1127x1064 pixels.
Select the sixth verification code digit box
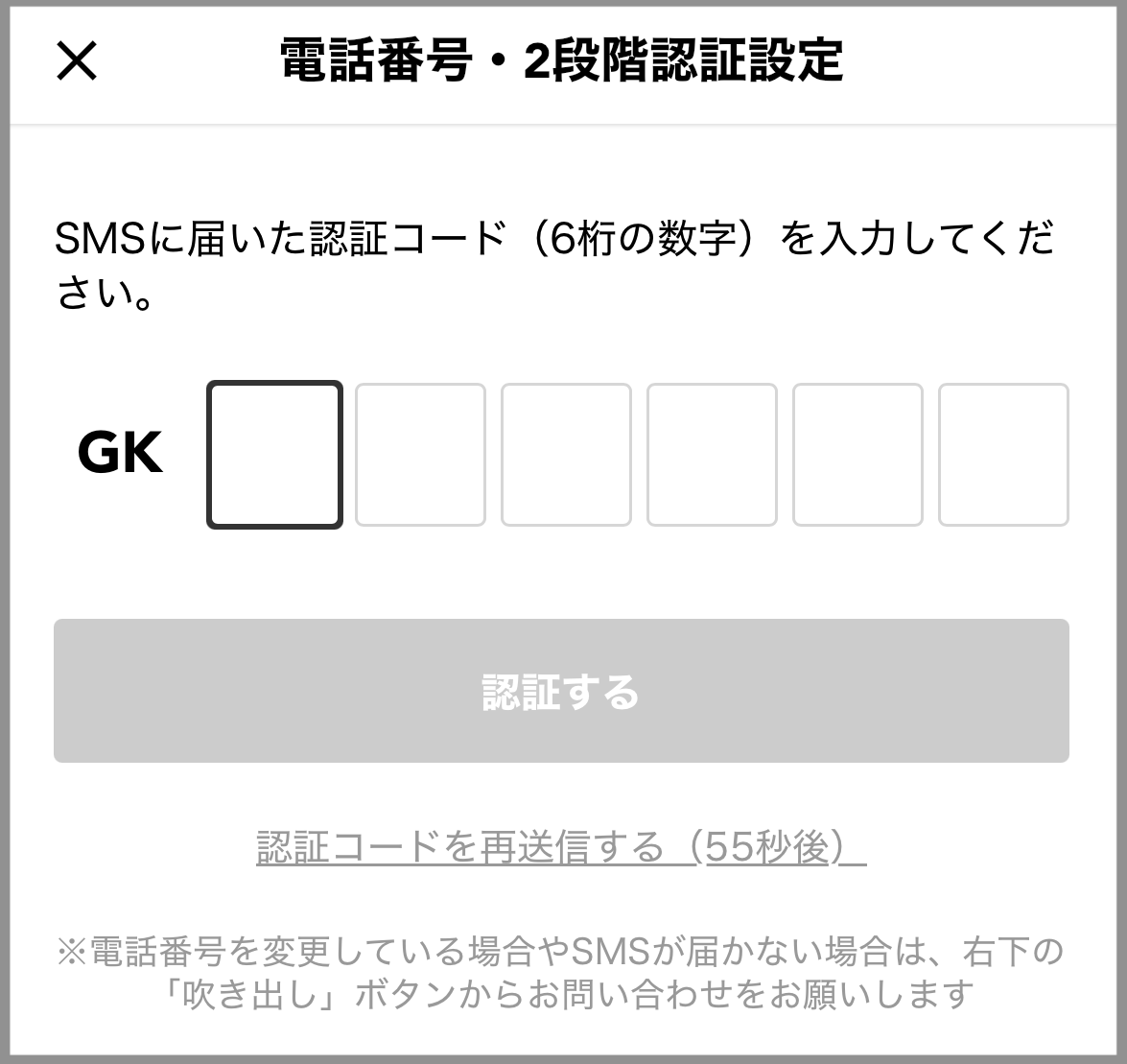click(1003, 455)
